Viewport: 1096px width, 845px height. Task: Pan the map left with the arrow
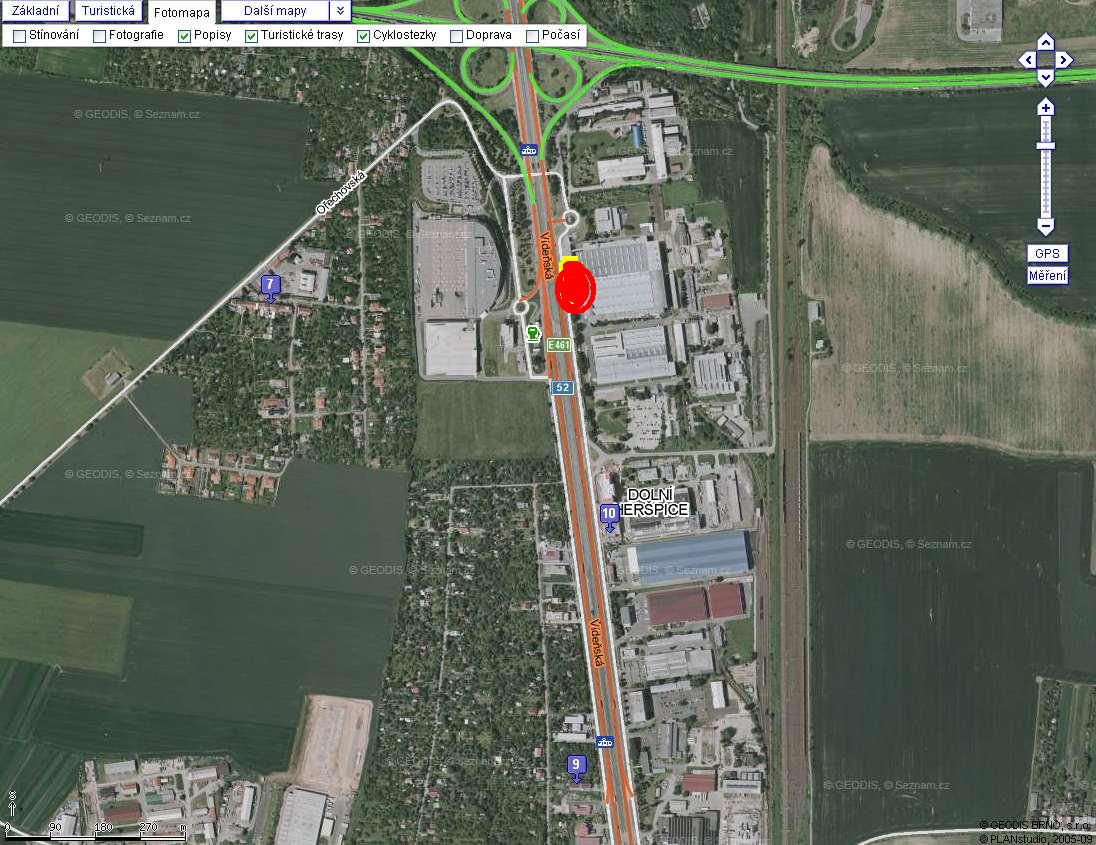[1028, 60]
